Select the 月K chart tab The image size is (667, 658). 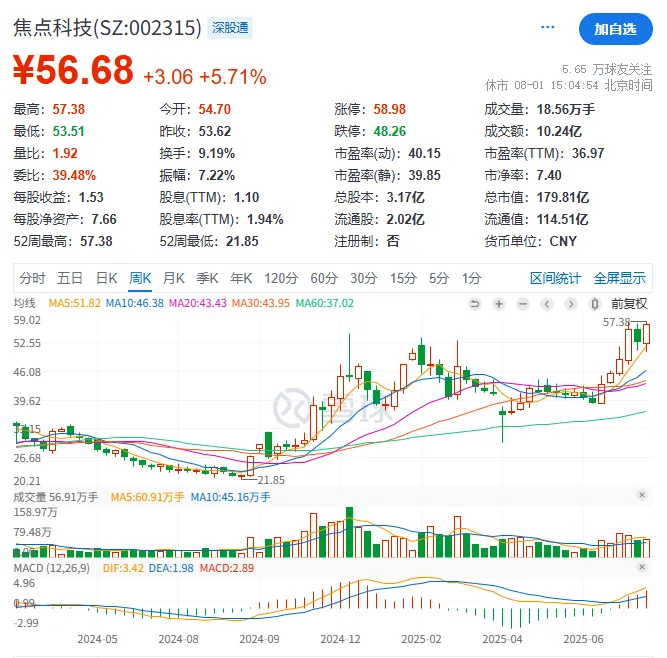(173, 278)
